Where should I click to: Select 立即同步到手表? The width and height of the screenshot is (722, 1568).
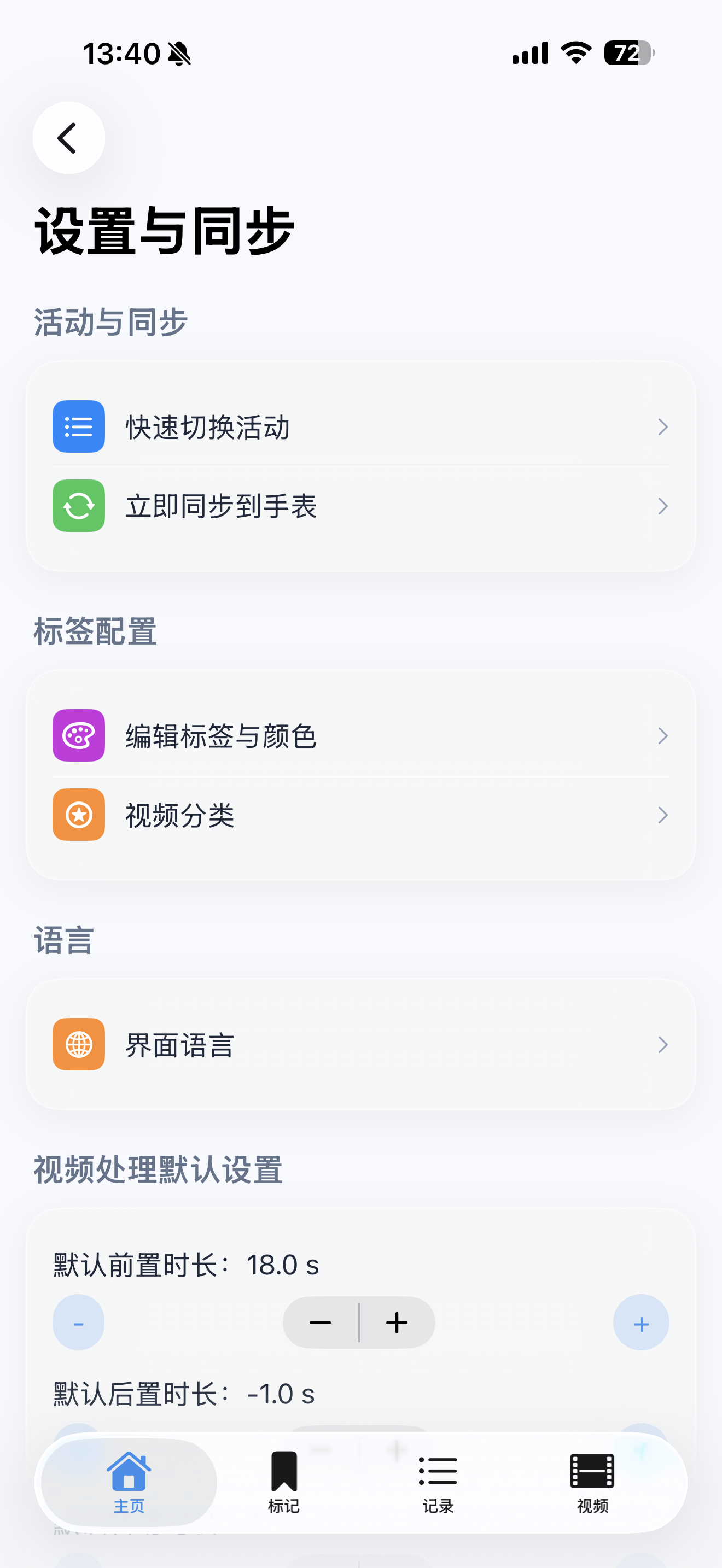coord(360,506)
